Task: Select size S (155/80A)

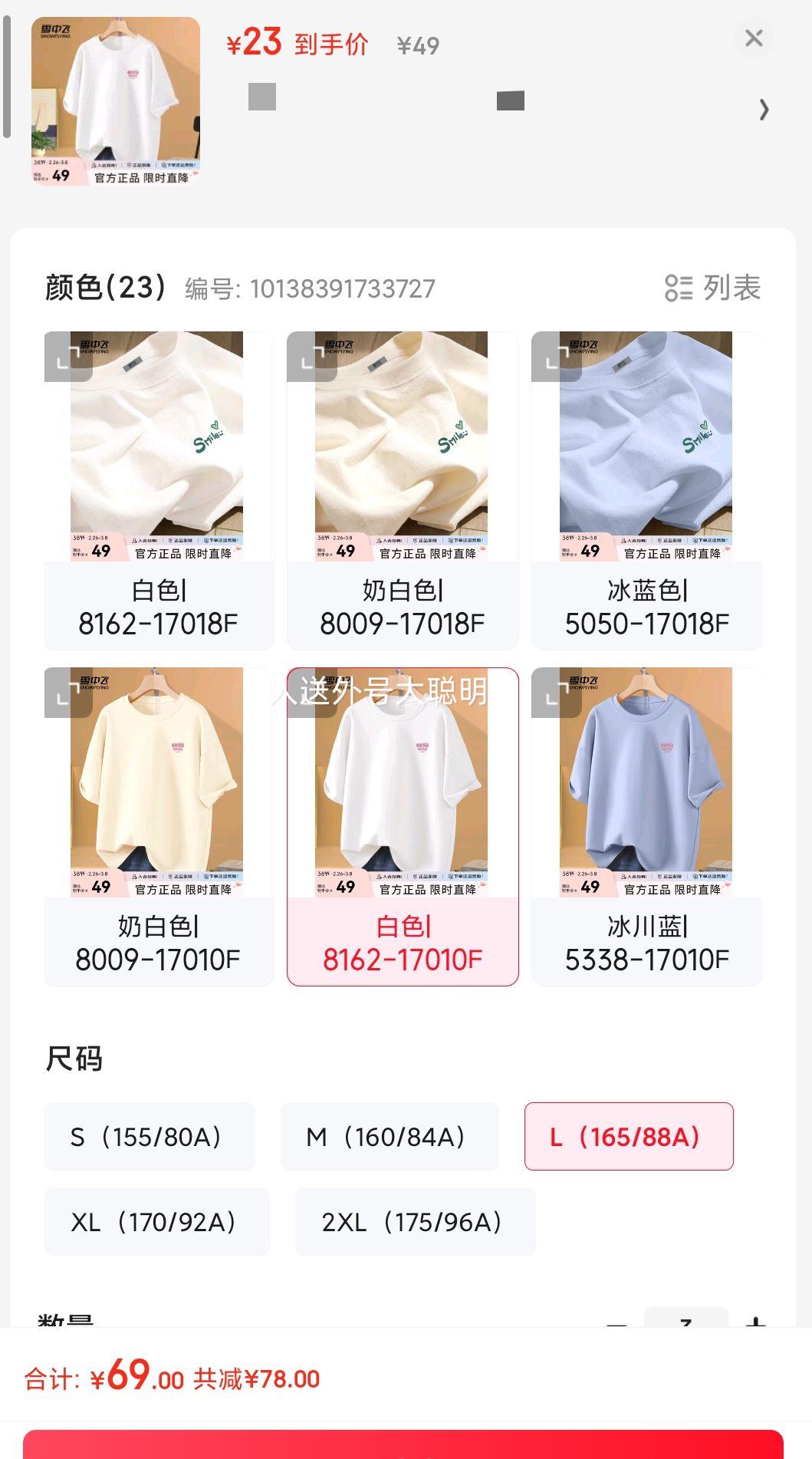Action: [150, 1136]
